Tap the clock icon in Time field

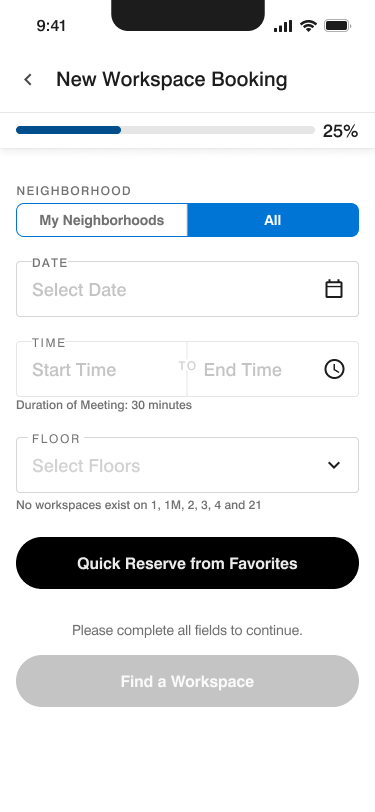click(x=335, y=369)
